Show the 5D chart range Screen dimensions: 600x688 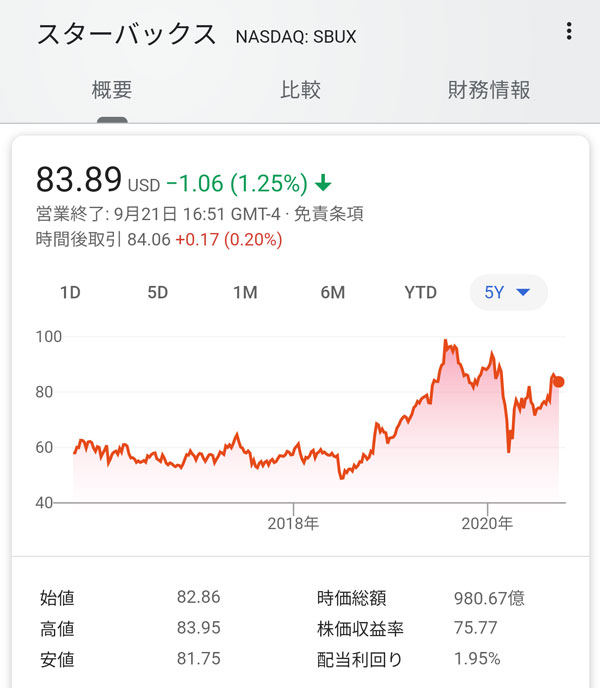click(x=158, y=293)
